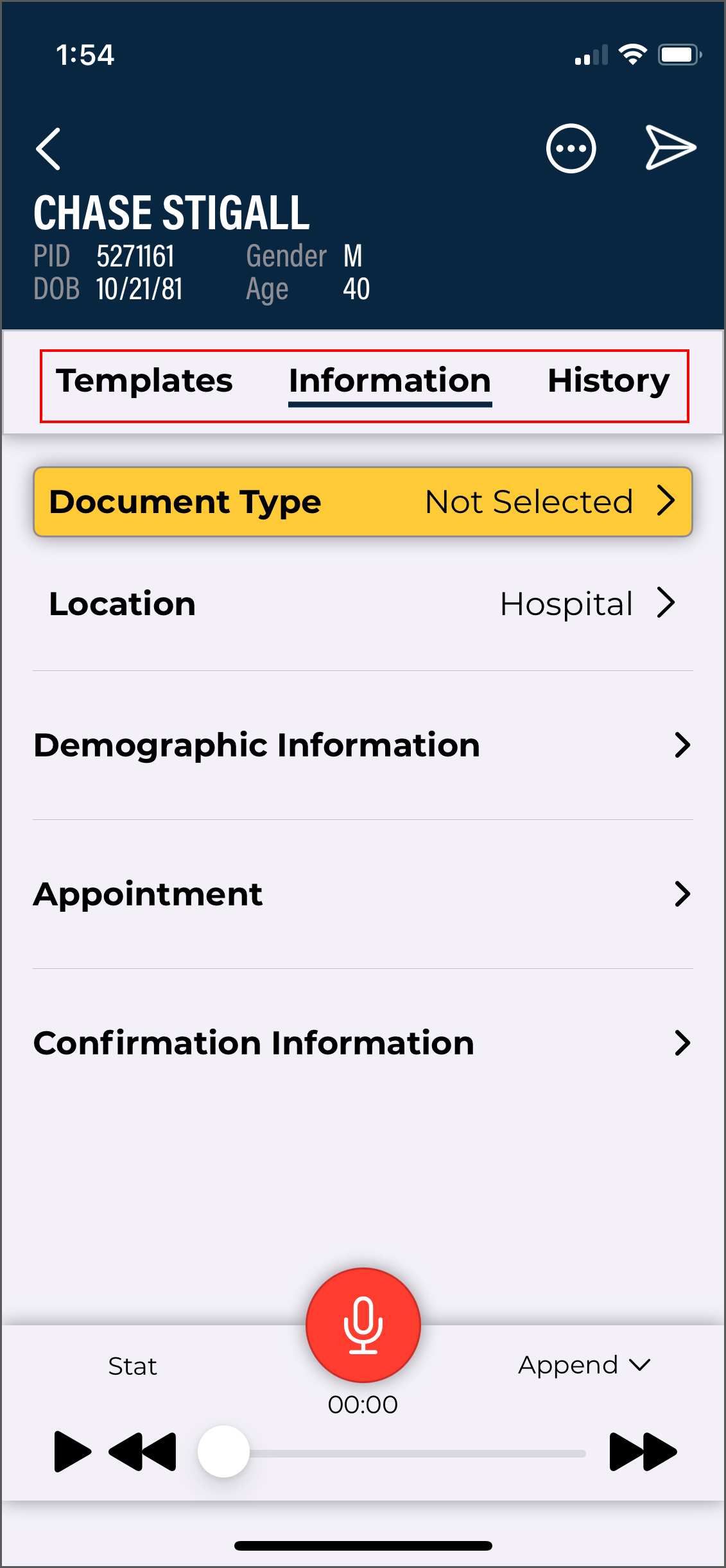
Task: Fast forward the recording
Action: 643,1451
